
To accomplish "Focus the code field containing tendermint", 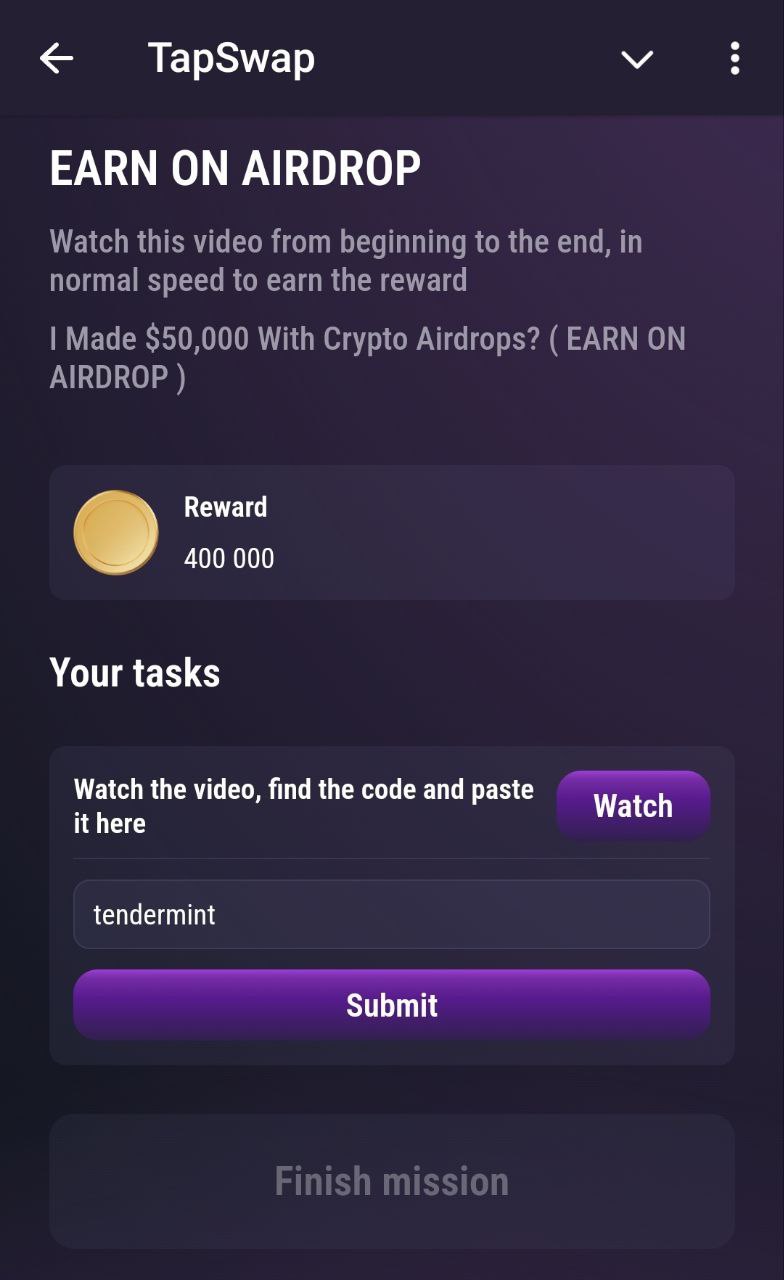I will (391, 914).
